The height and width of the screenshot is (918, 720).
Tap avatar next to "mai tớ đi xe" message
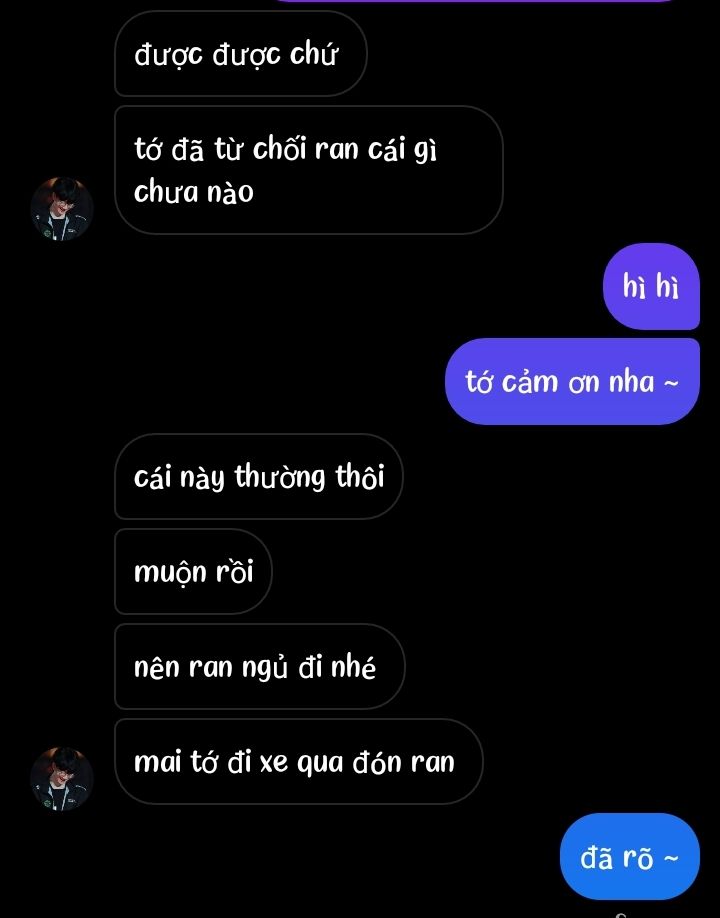pos(62,778)
